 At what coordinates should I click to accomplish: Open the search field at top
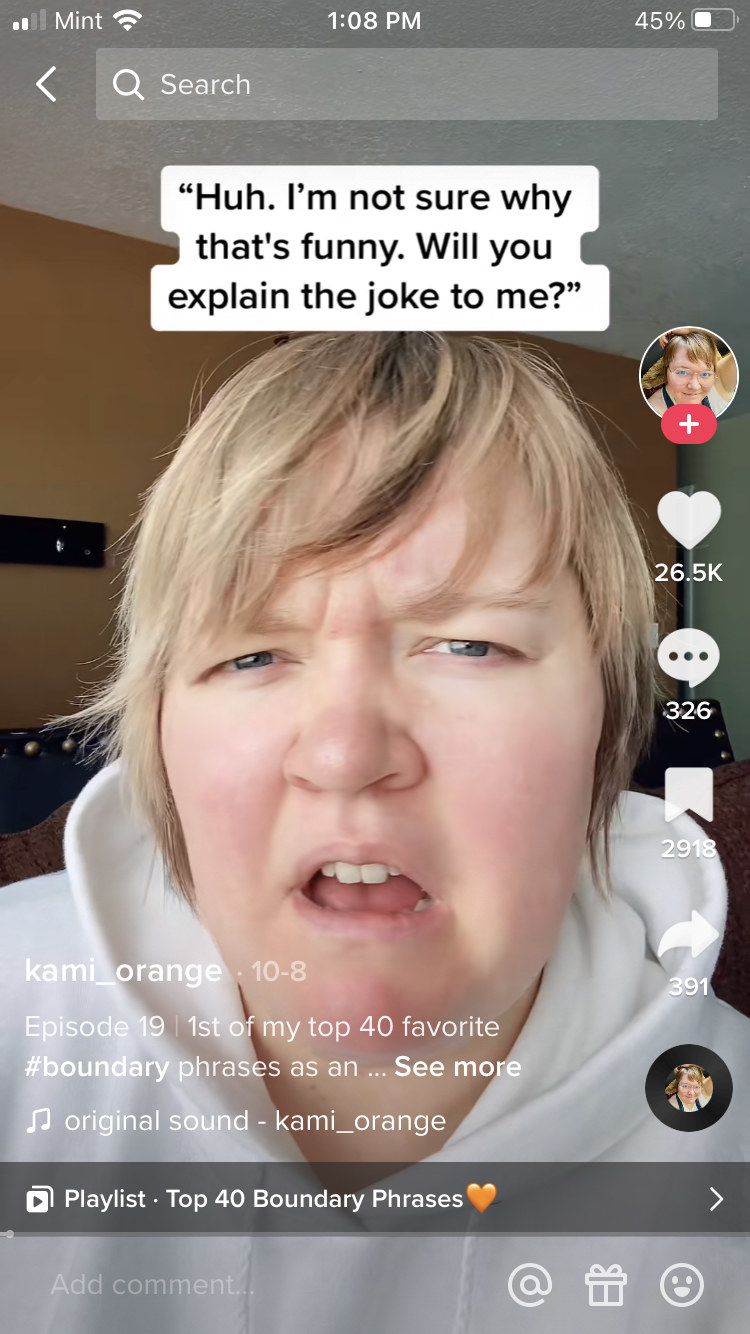coord(406,85)
